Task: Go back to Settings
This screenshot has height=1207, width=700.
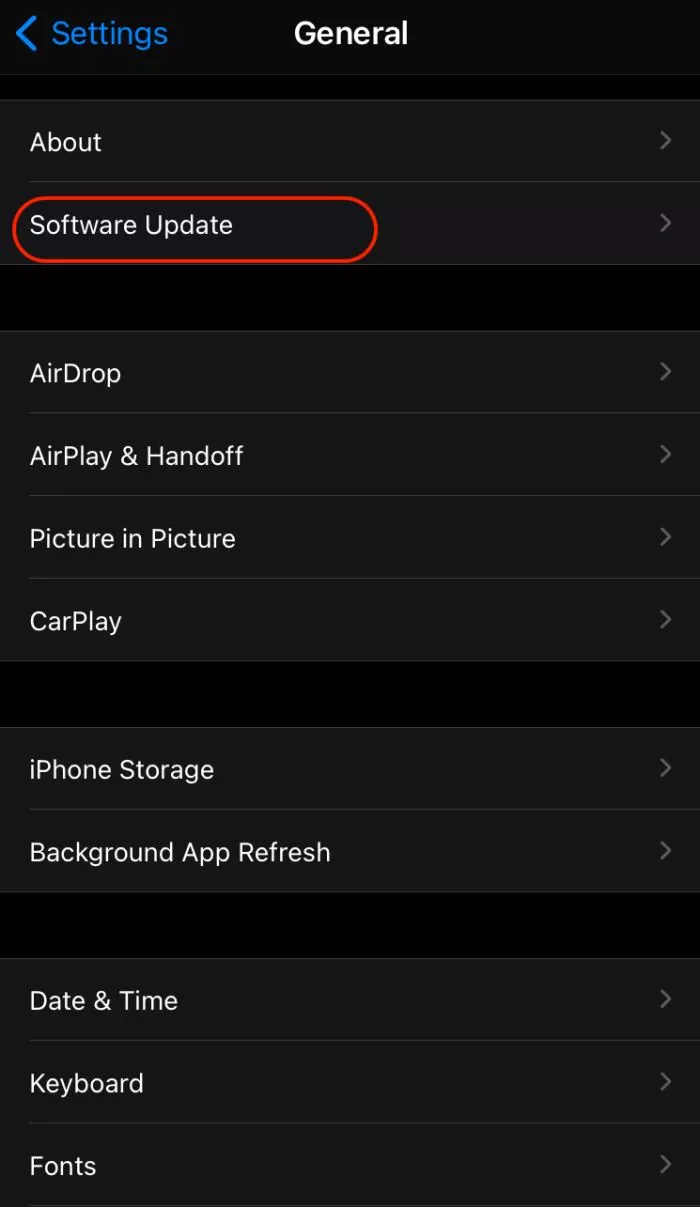Action: coord(91,34)
